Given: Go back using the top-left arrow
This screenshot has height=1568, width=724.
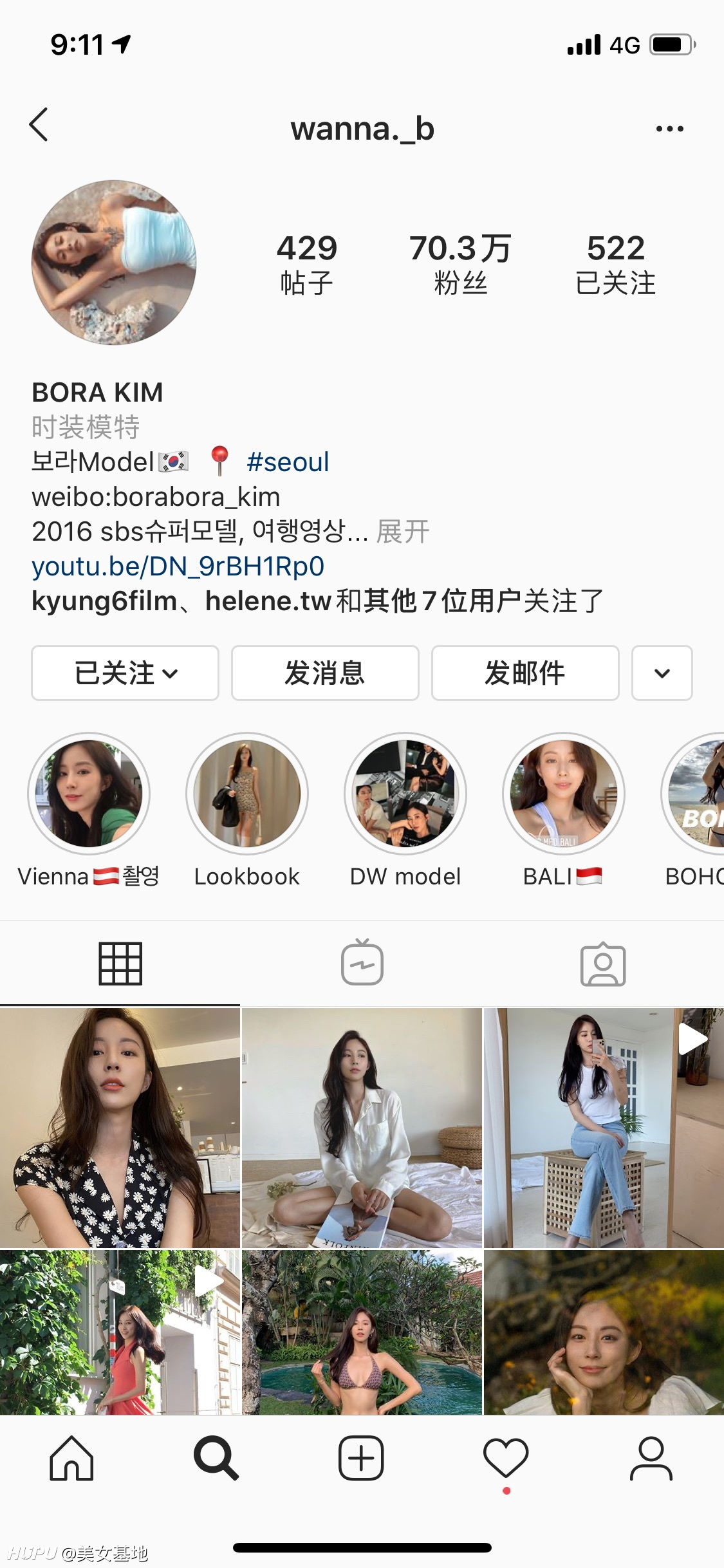Looking at the screenshot, I should [x=39, y=124].
